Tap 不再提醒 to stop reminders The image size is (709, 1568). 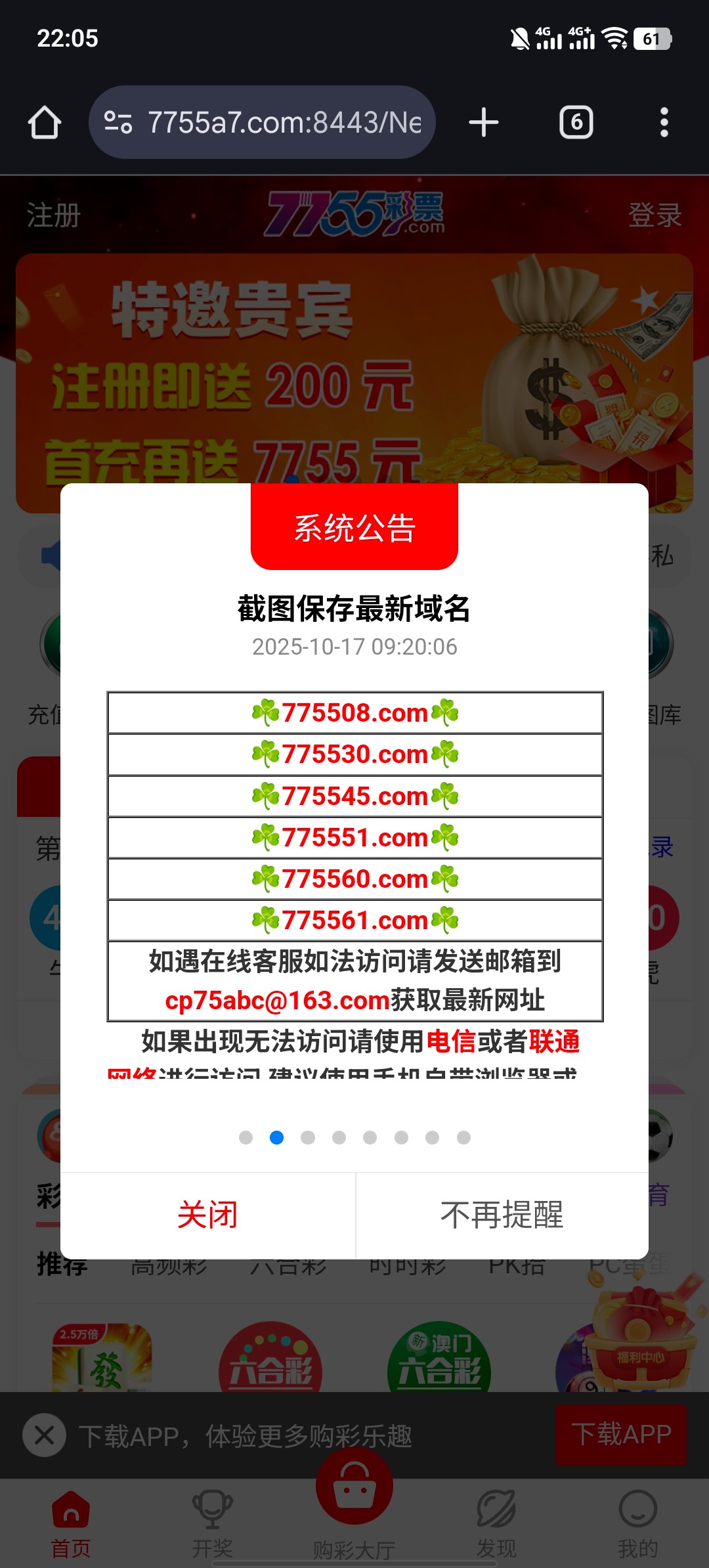pos(502,1215)
